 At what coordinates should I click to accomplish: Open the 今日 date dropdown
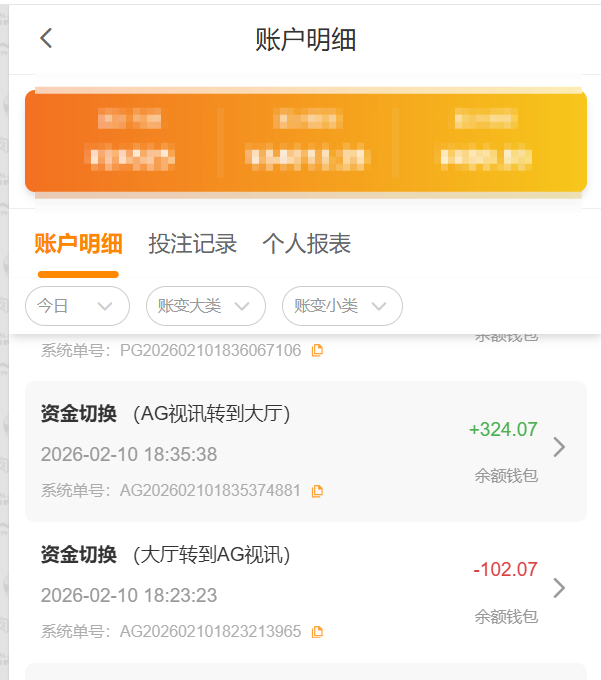77,306
